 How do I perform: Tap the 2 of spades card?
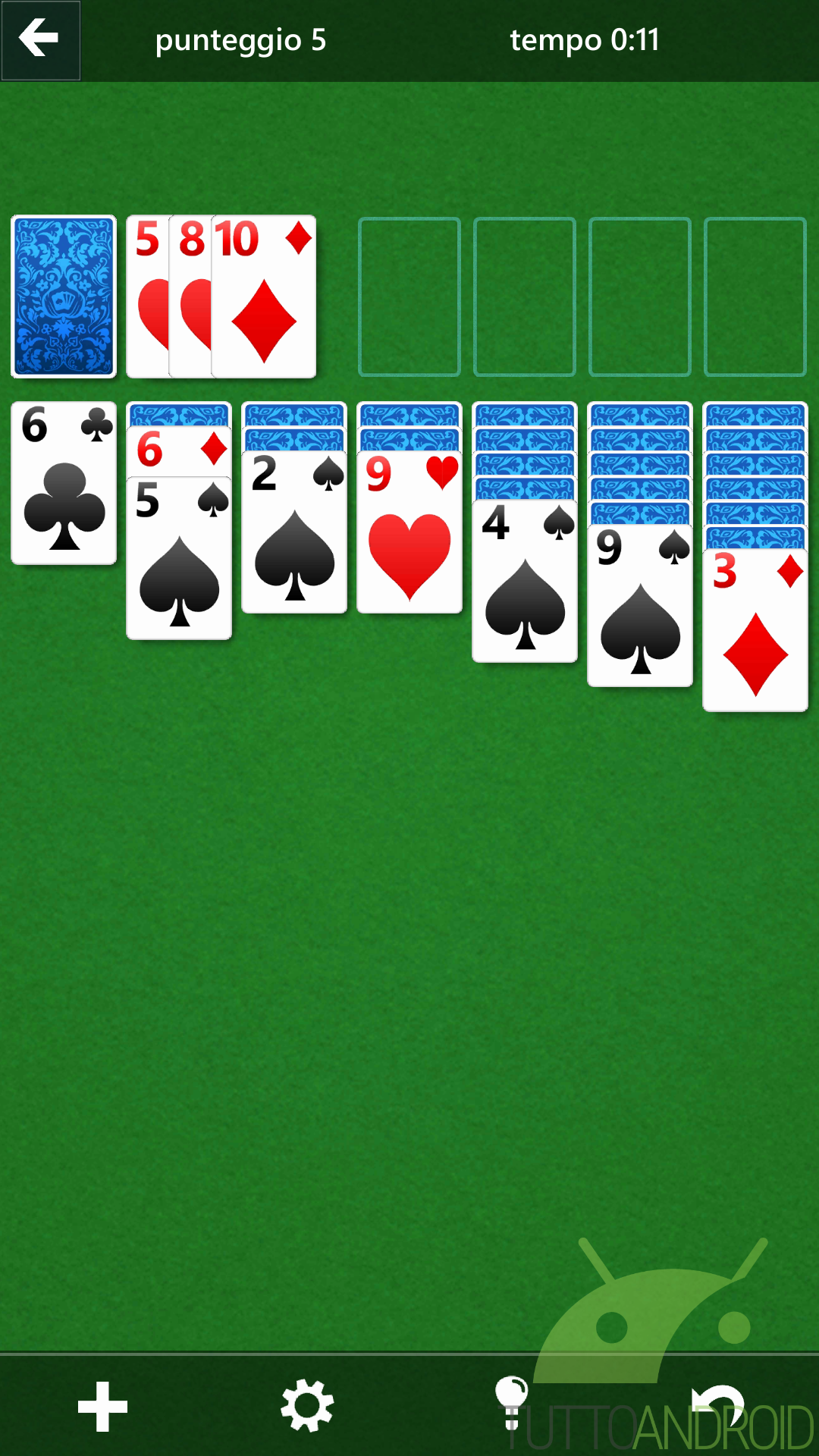294,532
